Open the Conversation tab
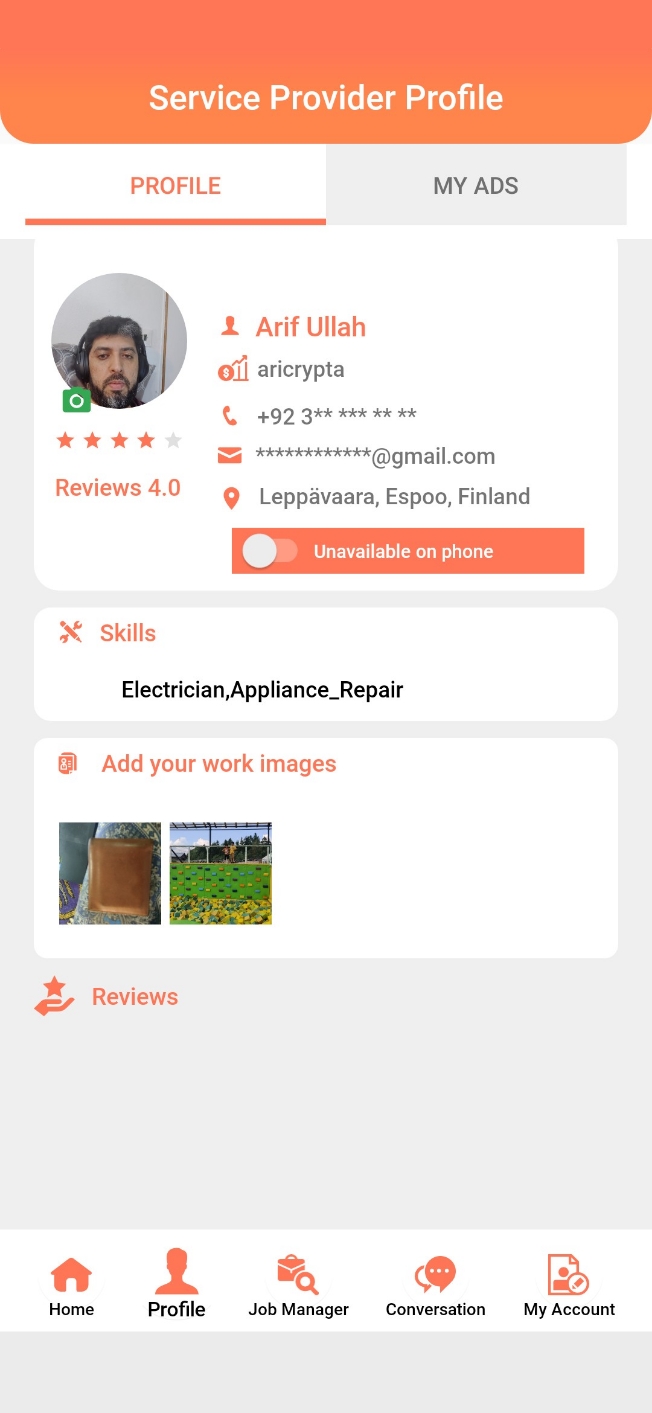Image resolution: width=652 pixels, height=1413 pixels. (x=436, y=1286)
